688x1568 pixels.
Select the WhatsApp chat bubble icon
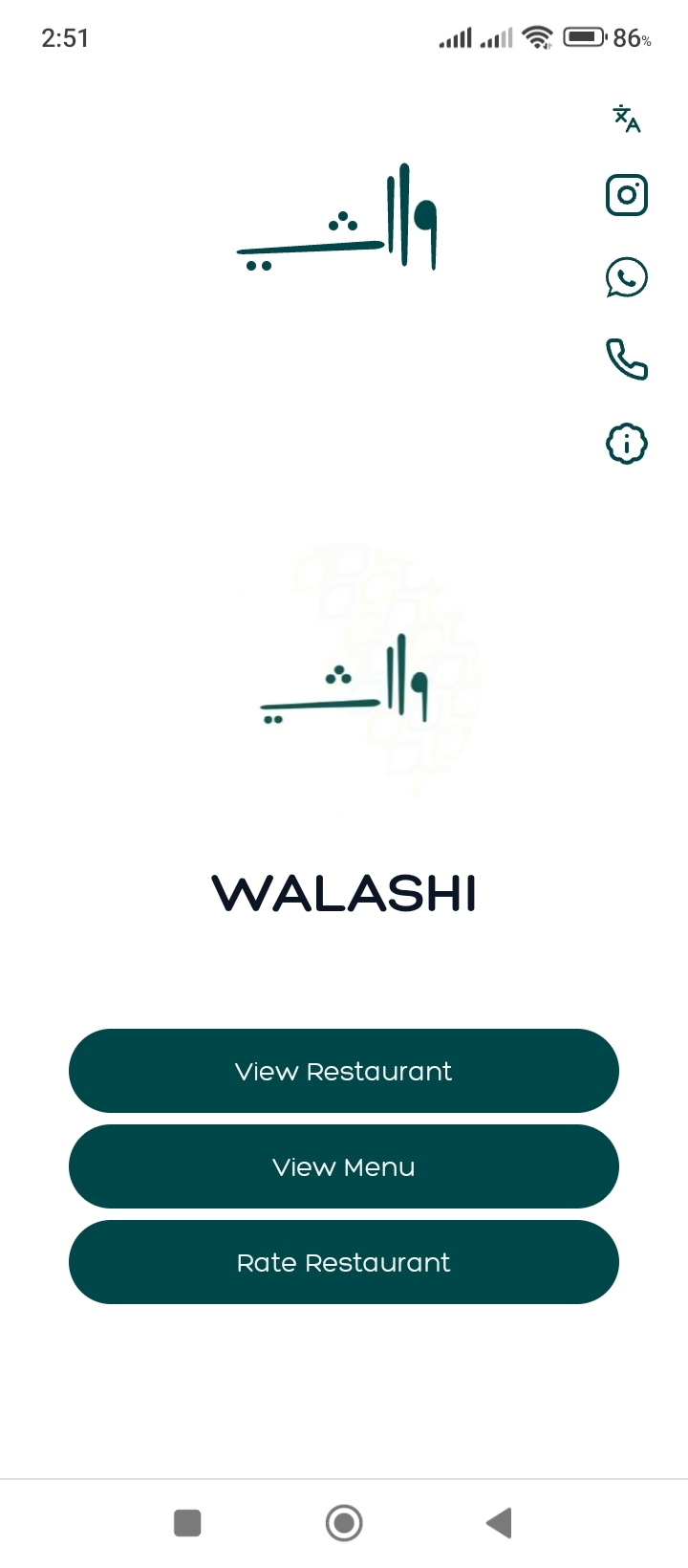tap(626, 276)
